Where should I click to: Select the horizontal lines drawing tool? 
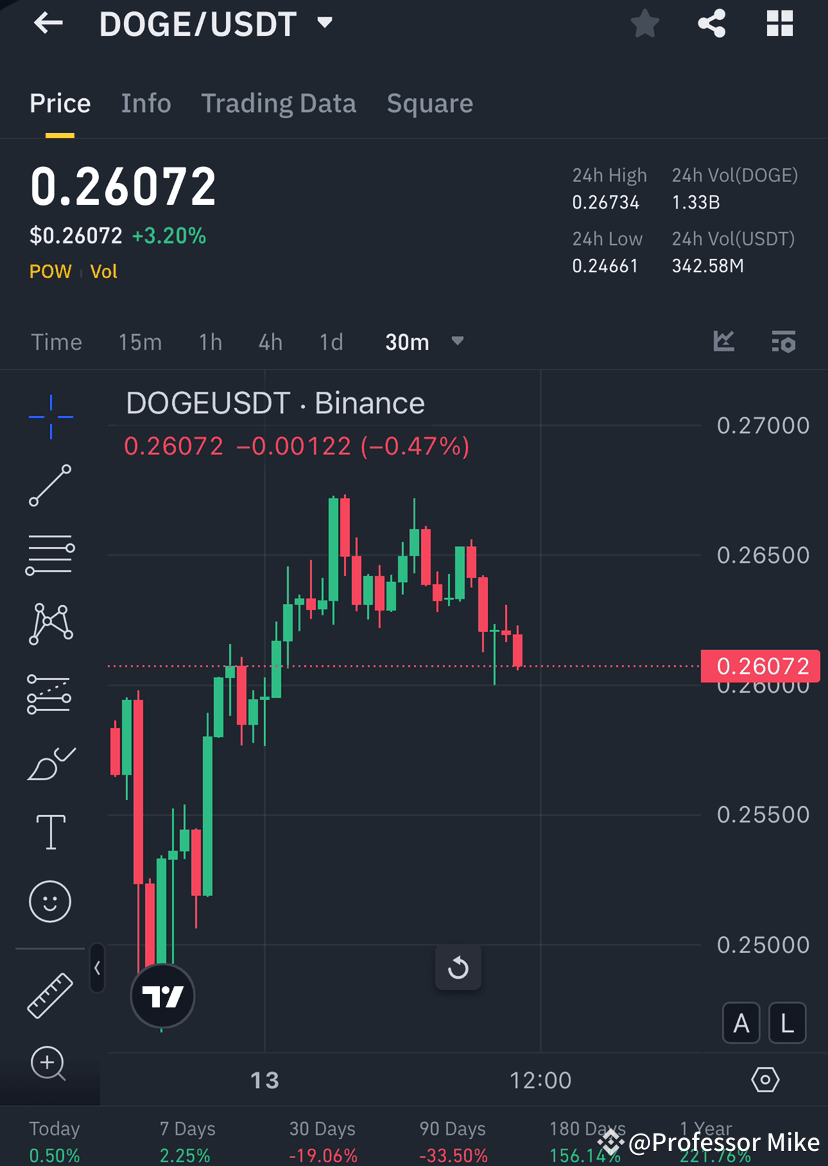[x=50, y=555]
